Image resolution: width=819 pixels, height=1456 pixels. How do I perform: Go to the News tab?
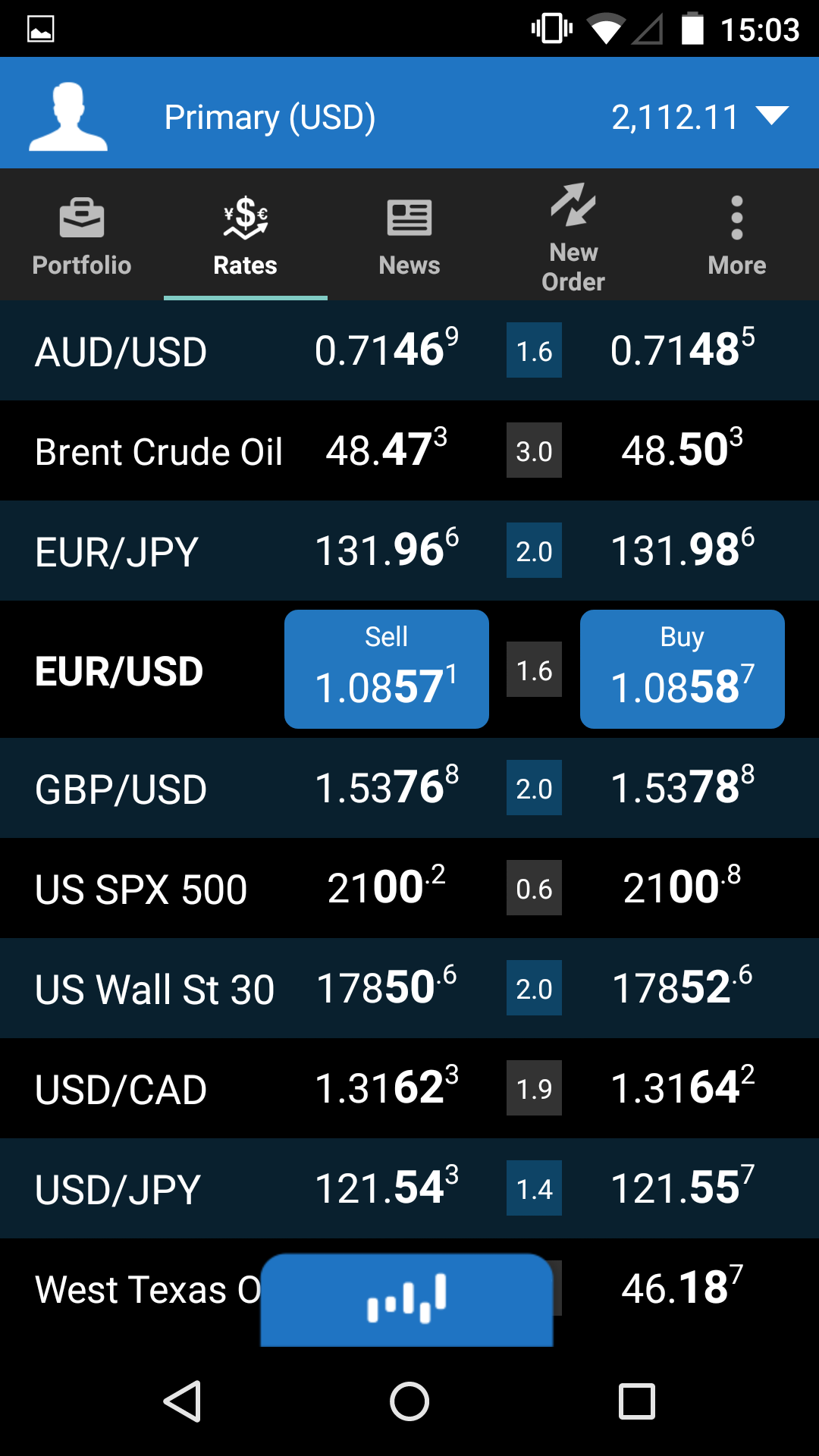point(409,235)
